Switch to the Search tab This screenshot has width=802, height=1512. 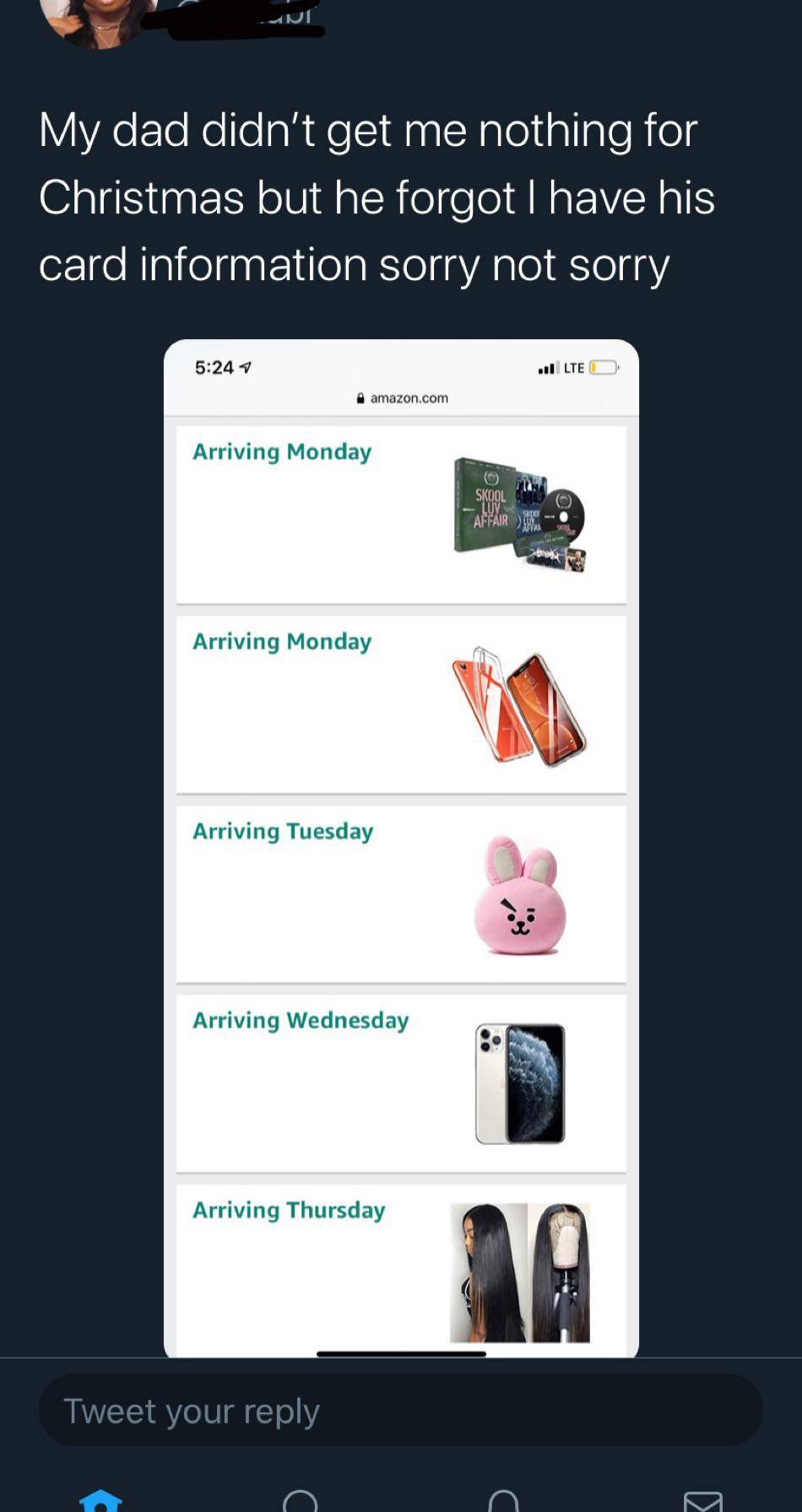[x=301, y=1501]
